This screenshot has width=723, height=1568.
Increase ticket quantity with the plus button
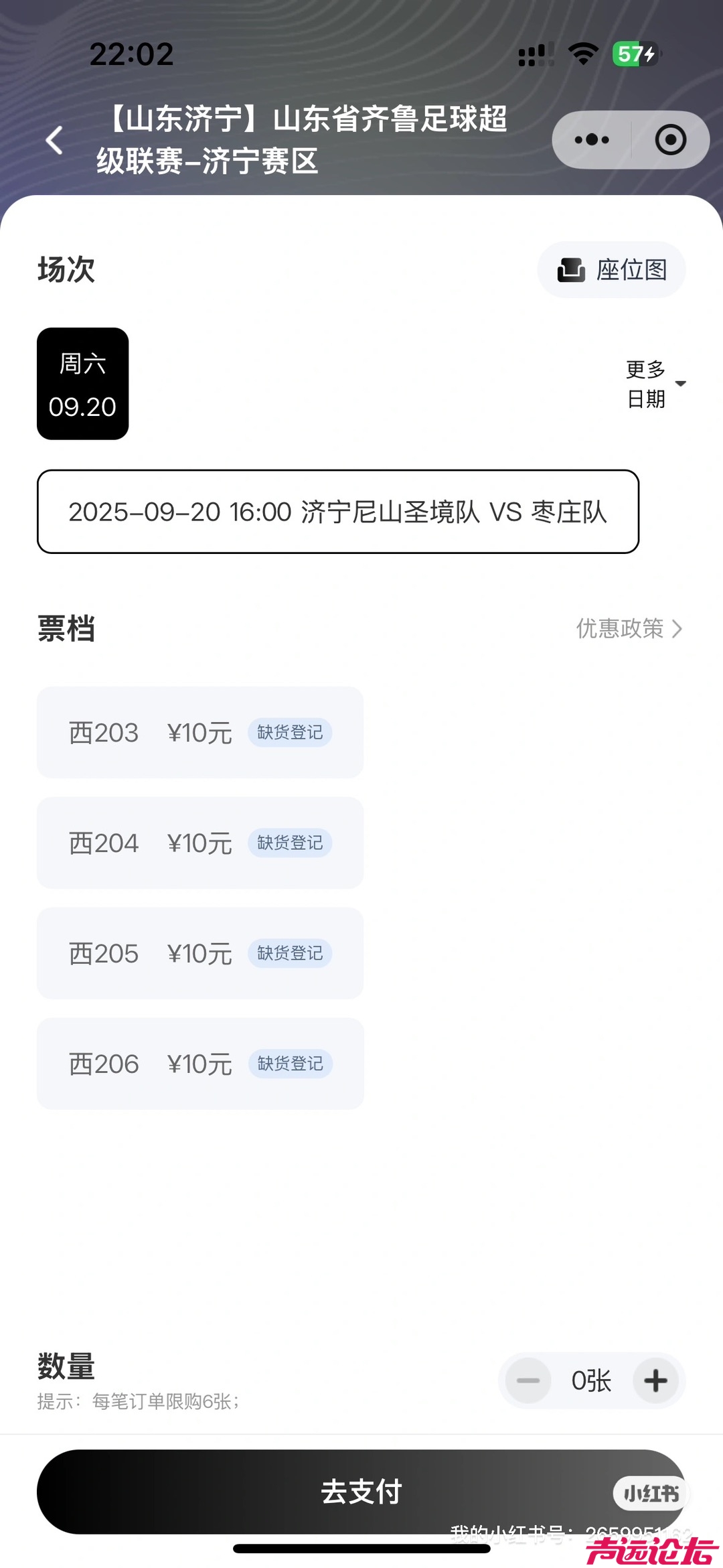tap(655, 1380)
